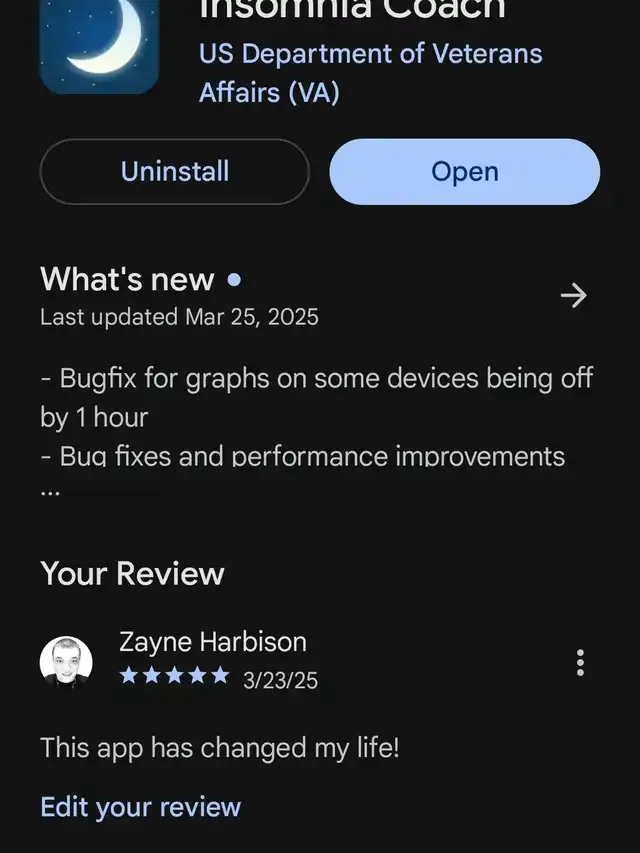Screen dimensions: 640x853
Task: Visit the US Department of Veterans Affairs developer page
Action: click(370, 72)
